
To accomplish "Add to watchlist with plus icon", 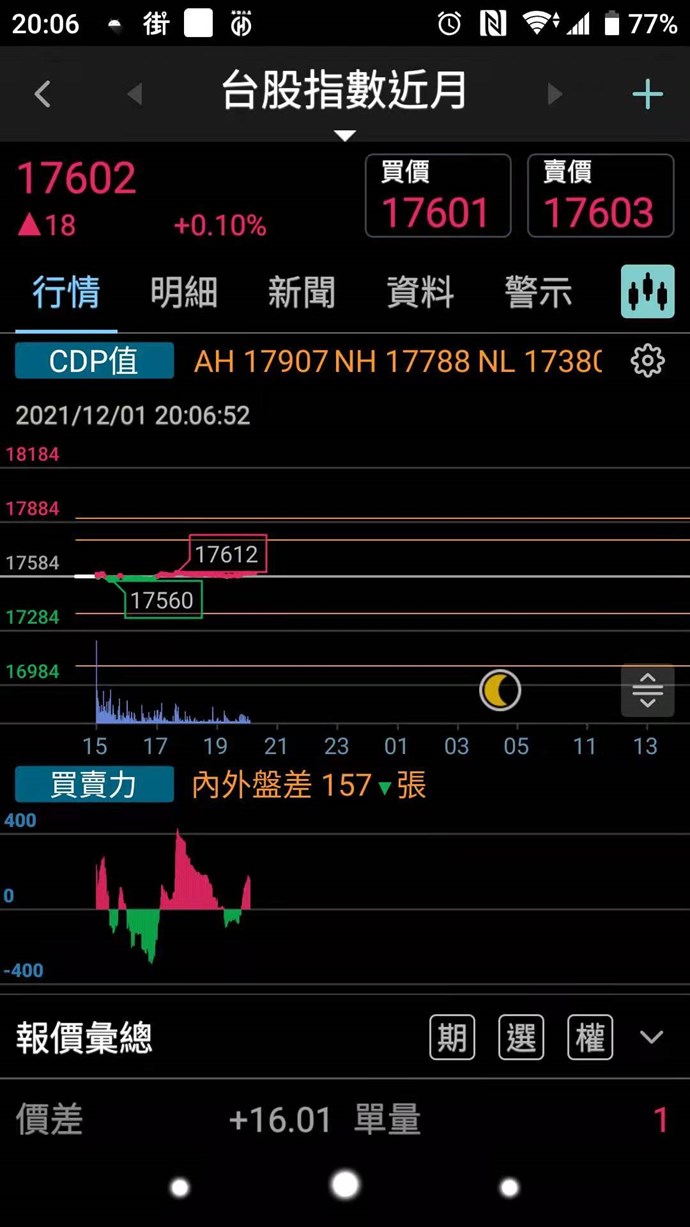I will click(648, 95).
